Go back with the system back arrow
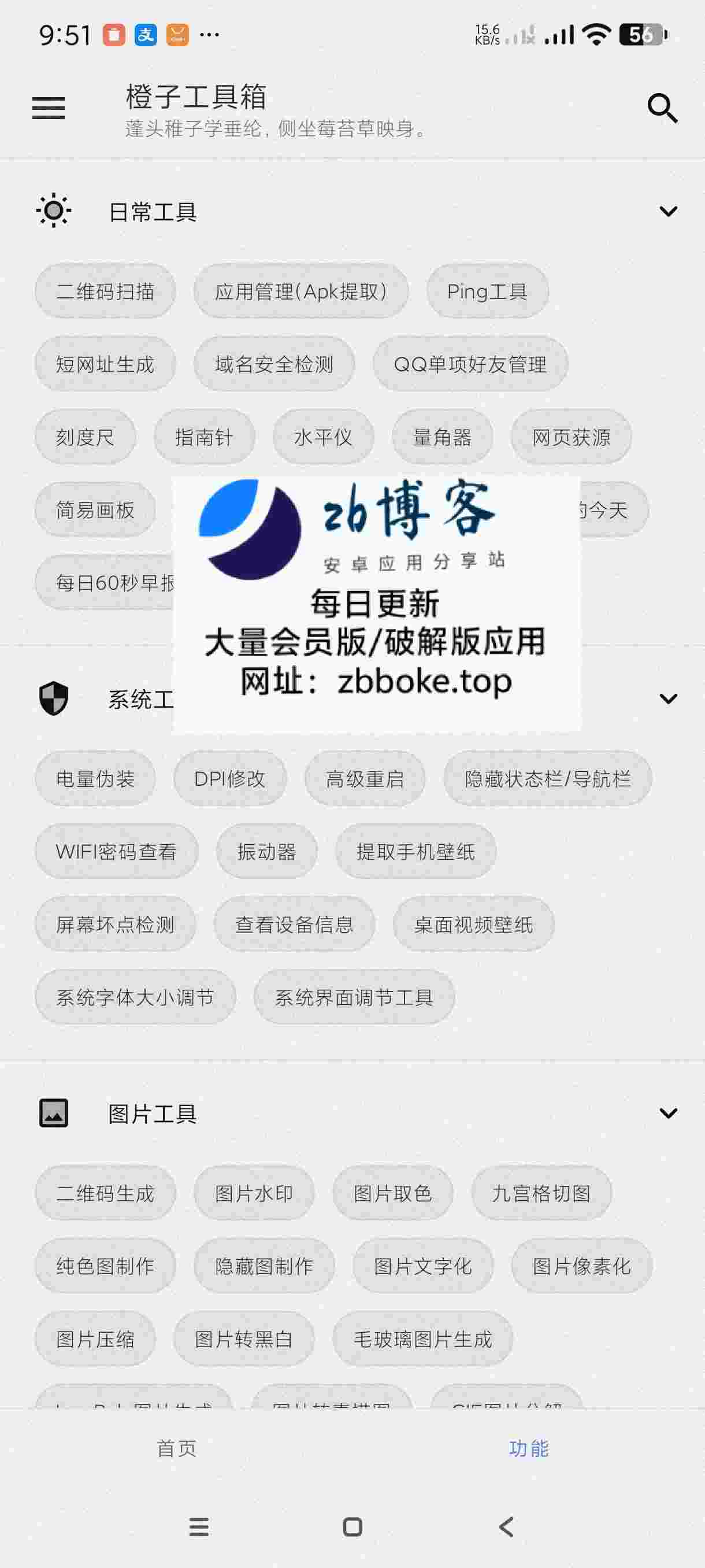The image size is (705, 1568). (506, 1526)
